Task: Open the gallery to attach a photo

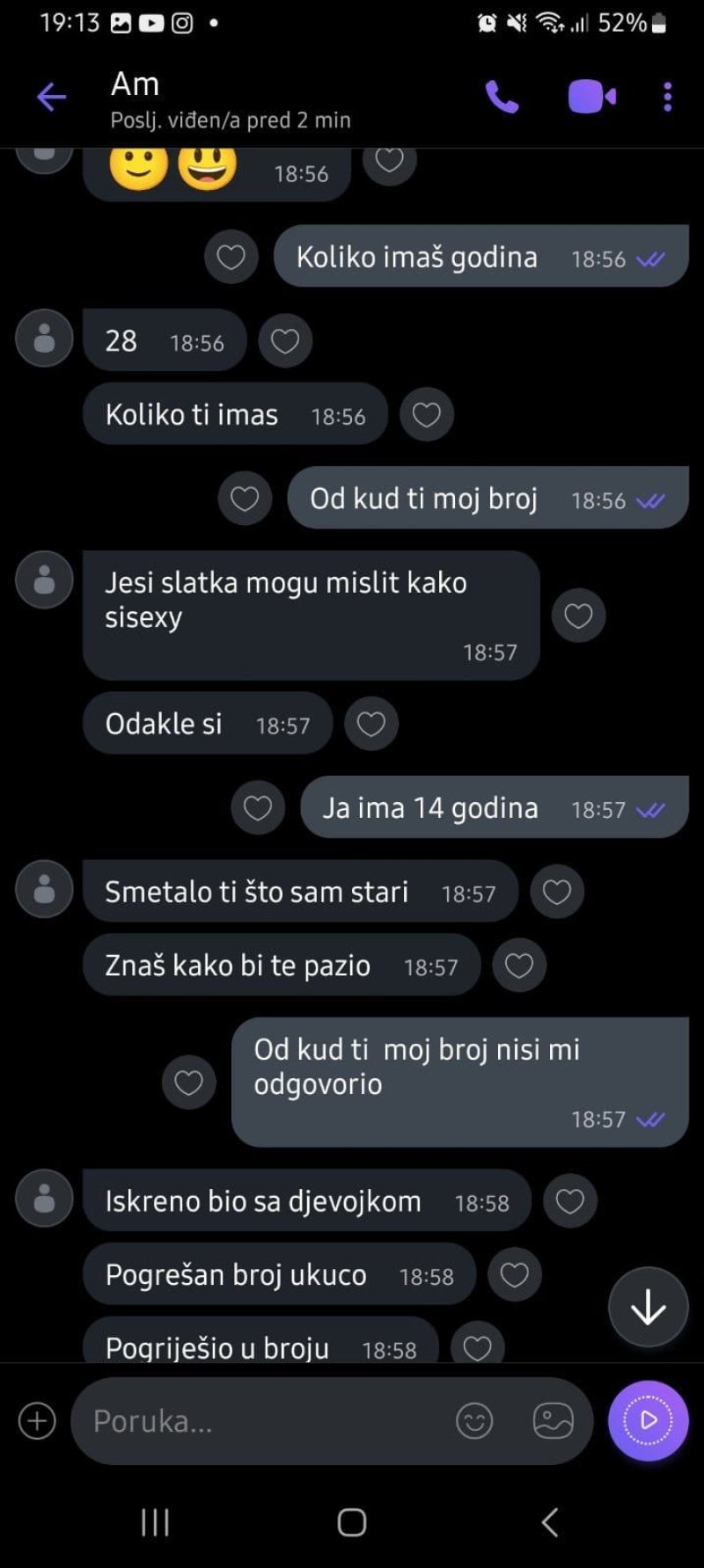Action: coord(553,1421)
